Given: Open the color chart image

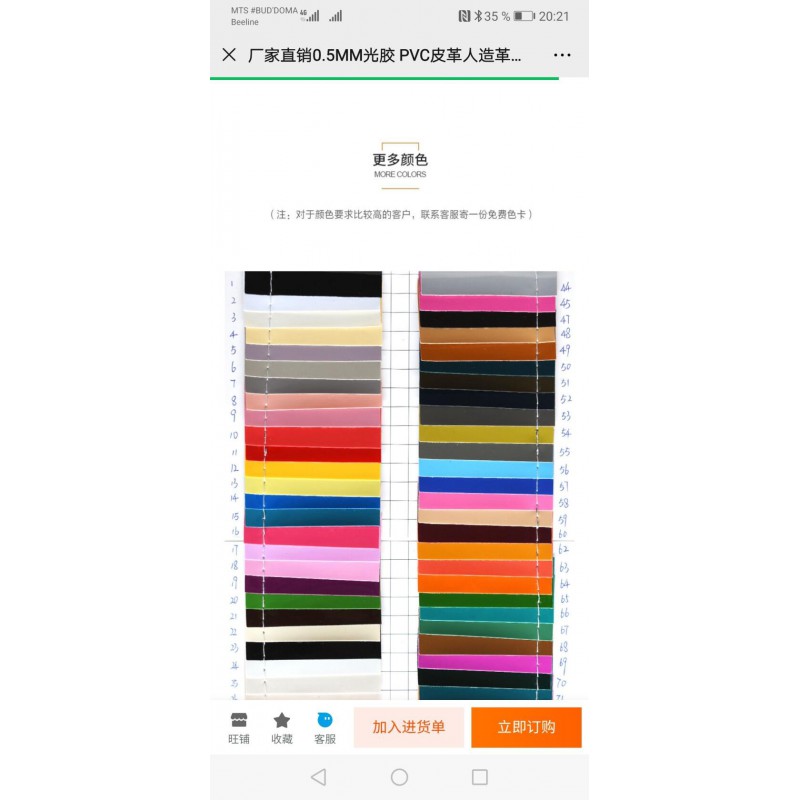Looking at the screenshot, I should tap(398, 485).
